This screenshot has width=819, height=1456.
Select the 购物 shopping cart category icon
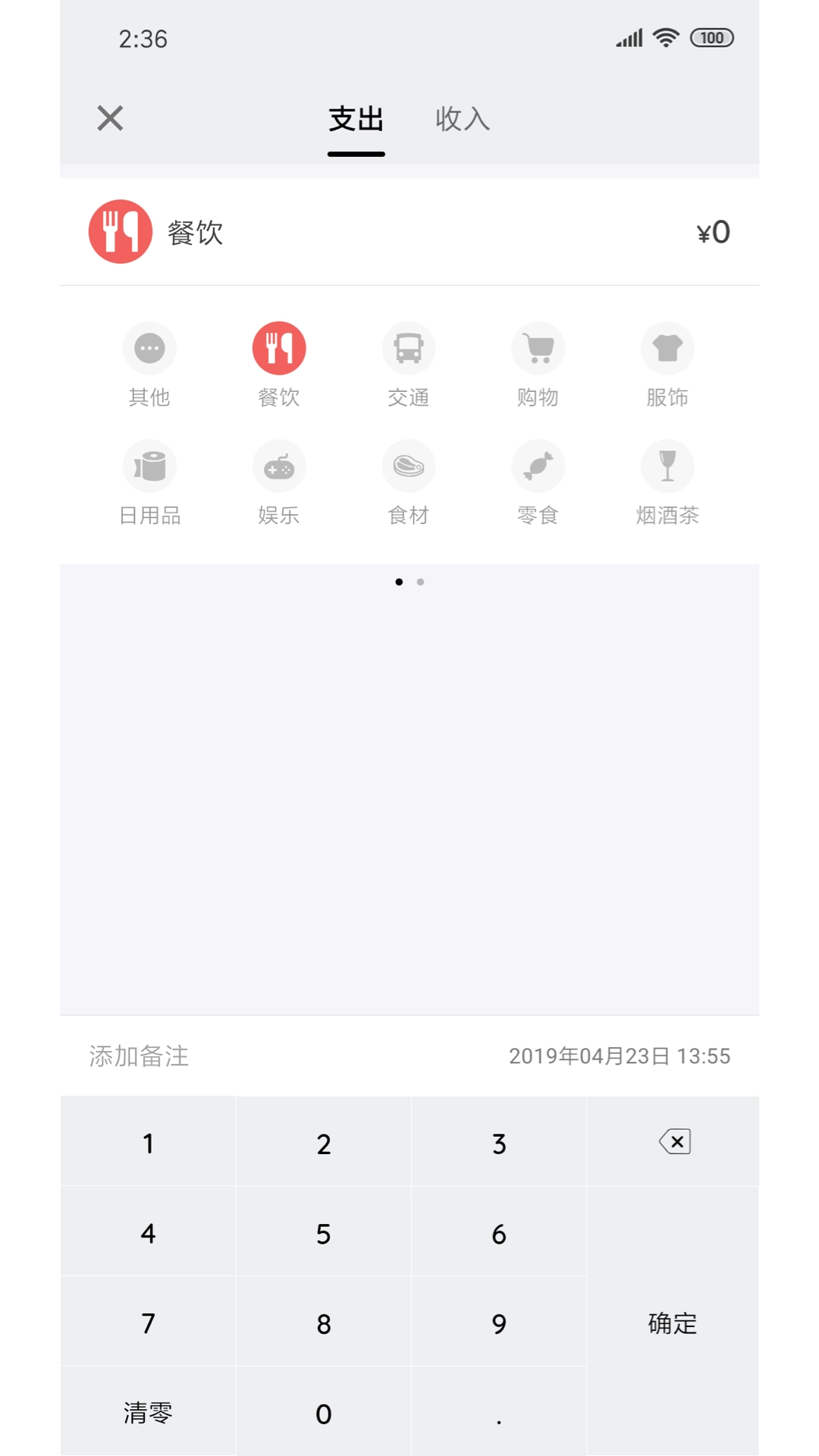pyautogui.click(x=538, y=348)
